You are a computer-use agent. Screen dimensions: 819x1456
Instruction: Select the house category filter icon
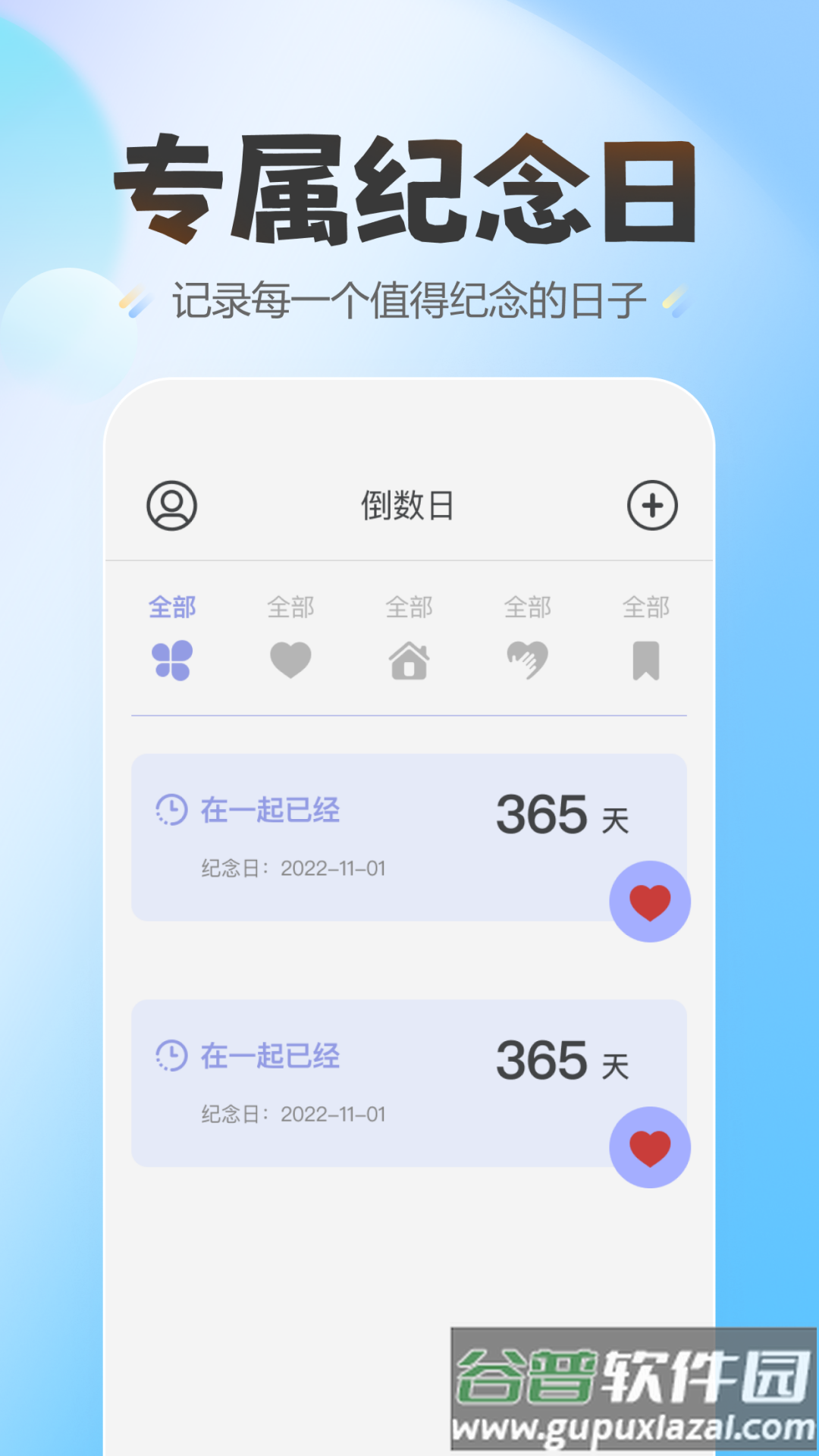pyautogui.click(x=409, y=660)
